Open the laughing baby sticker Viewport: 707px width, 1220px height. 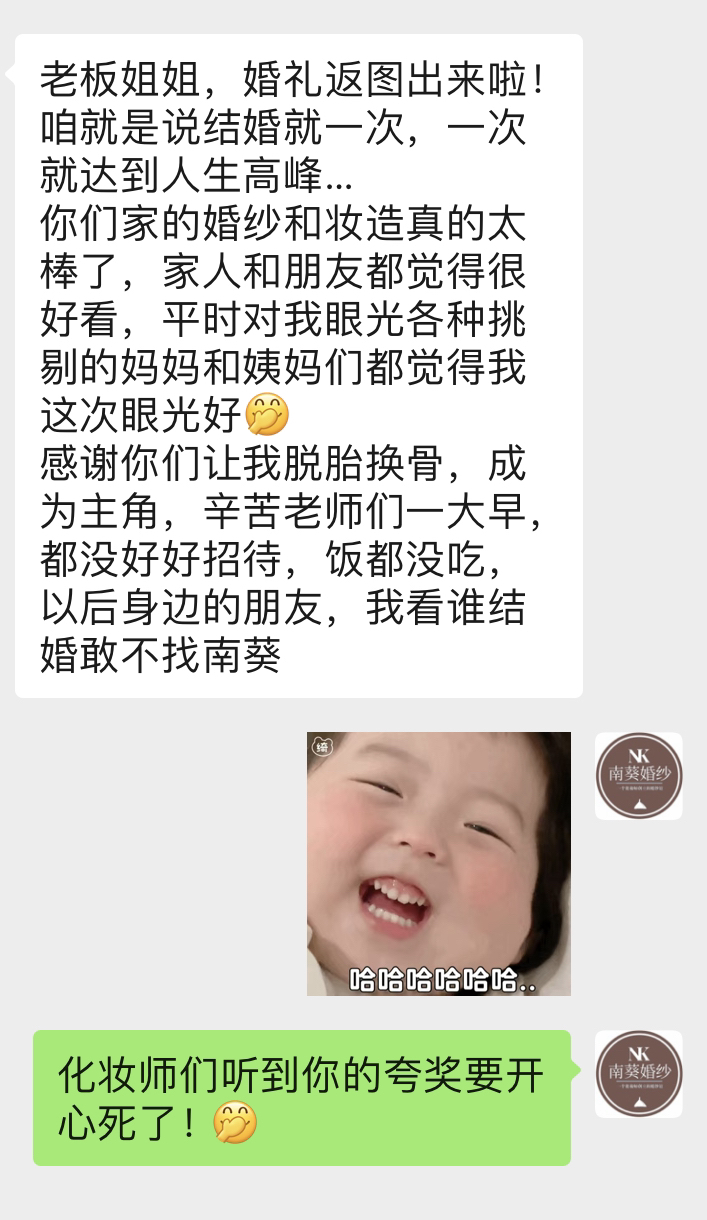(438, 864)
